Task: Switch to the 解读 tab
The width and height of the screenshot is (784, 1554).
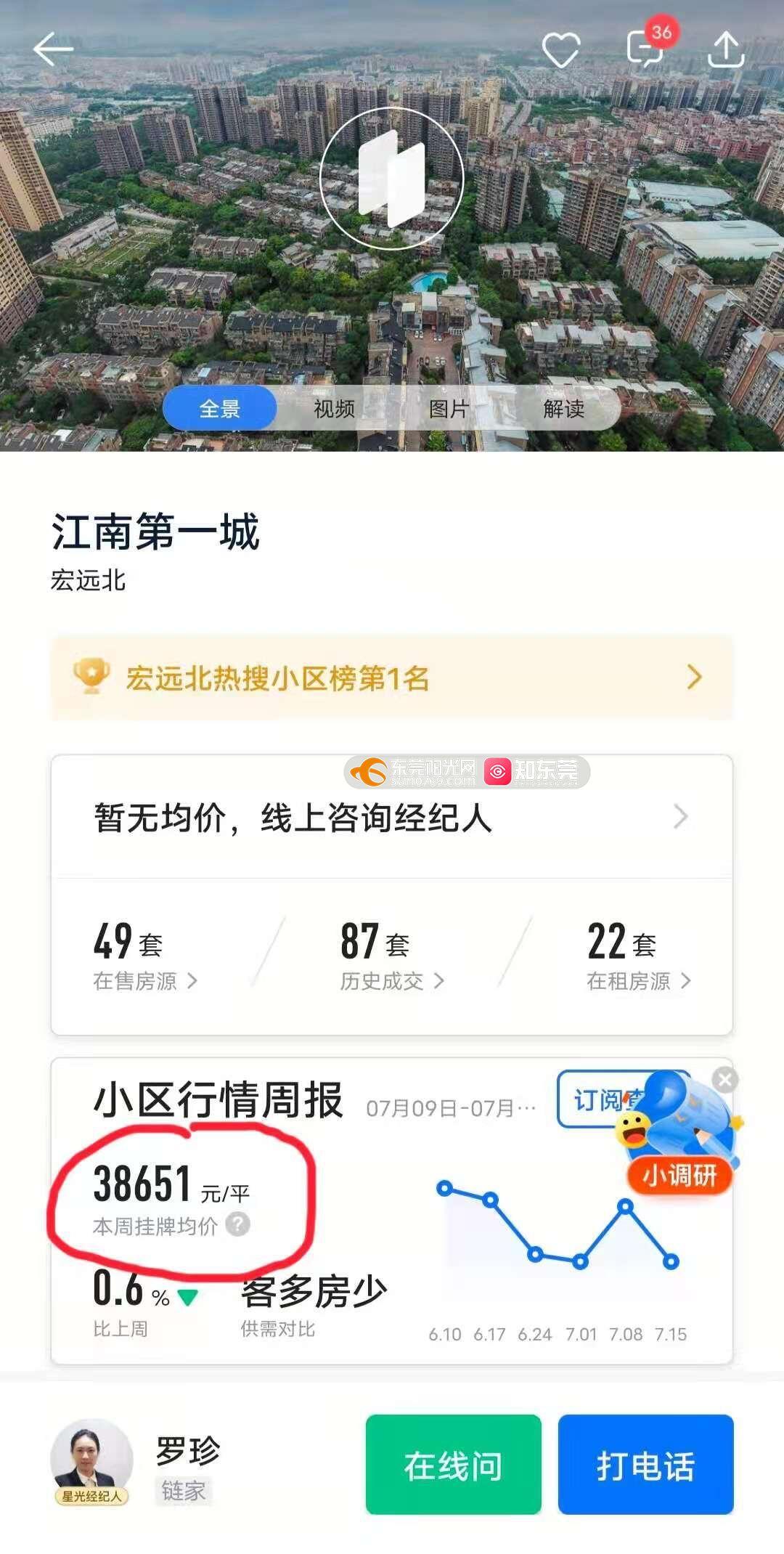Action: coord(563,409)
